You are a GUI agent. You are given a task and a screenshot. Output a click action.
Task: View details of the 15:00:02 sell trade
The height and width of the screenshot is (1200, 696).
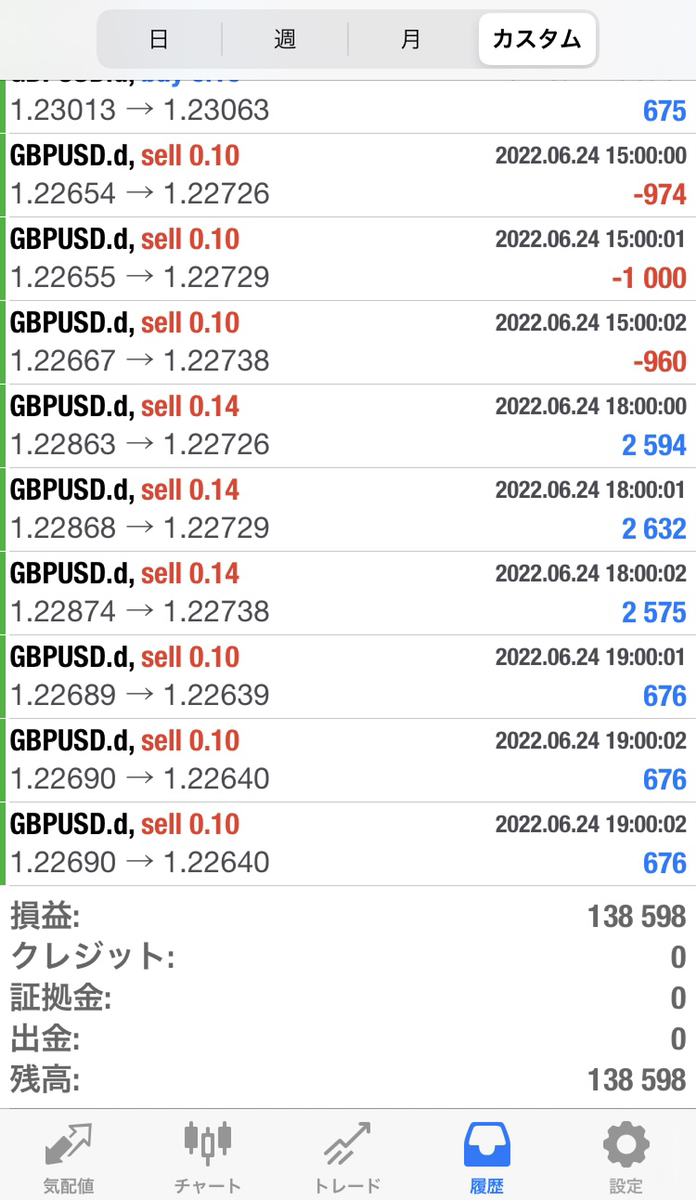coord(348,342)
